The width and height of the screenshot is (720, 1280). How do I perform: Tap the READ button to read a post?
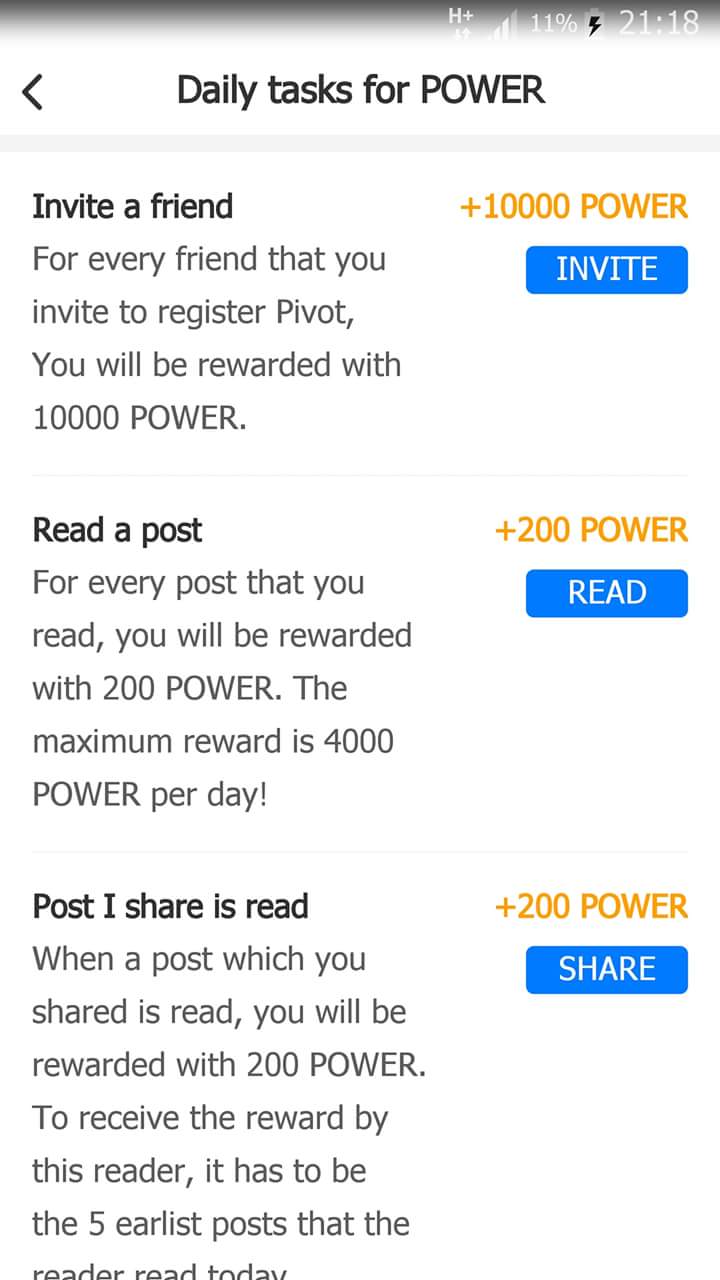(606, 593)
